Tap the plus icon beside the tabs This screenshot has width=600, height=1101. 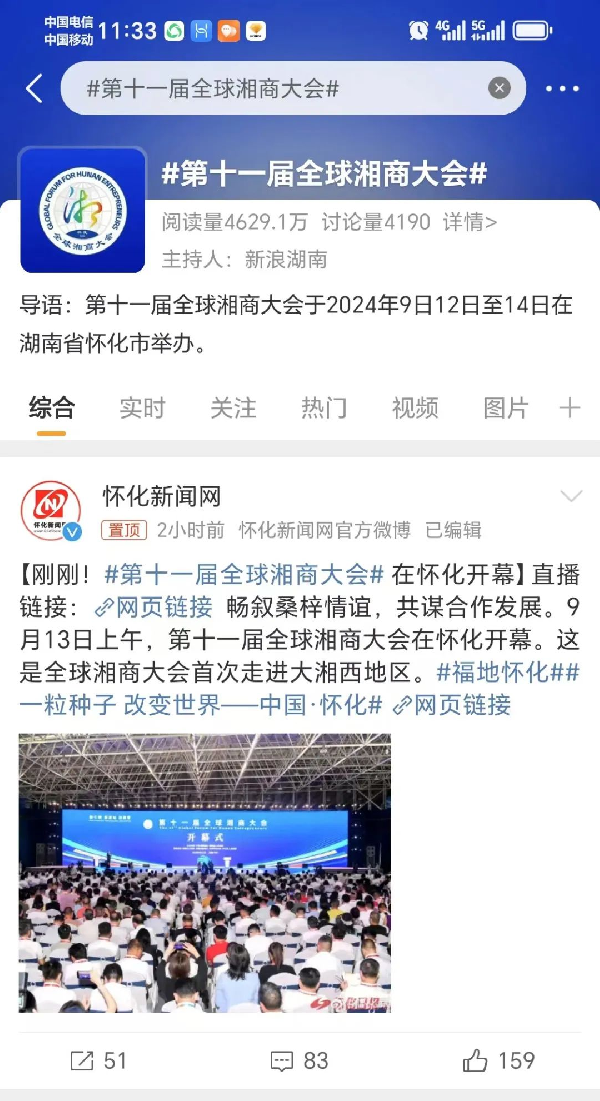569,408
